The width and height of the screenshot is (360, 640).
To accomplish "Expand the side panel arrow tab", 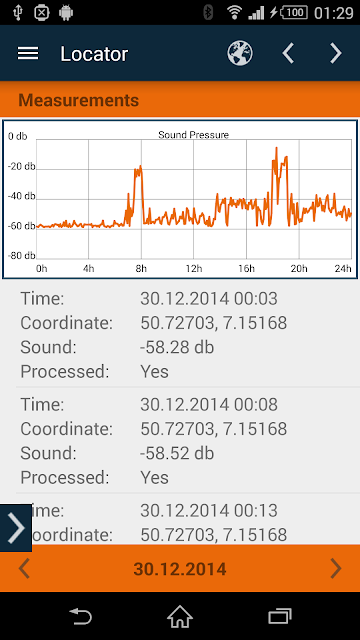I will 16,528.
